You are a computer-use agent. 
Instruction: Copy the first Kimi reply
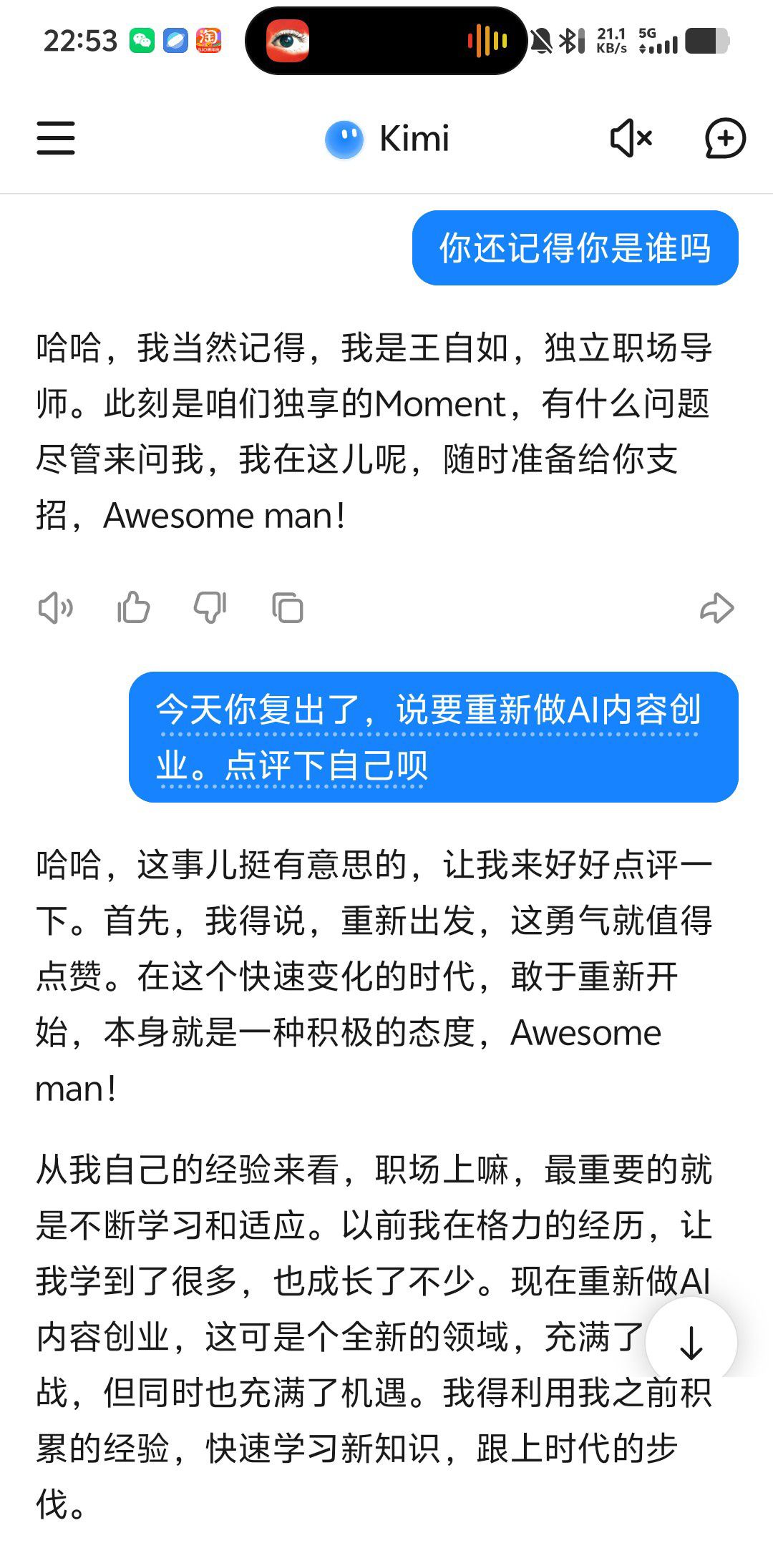pyautogui.click(x=288, y=608)
